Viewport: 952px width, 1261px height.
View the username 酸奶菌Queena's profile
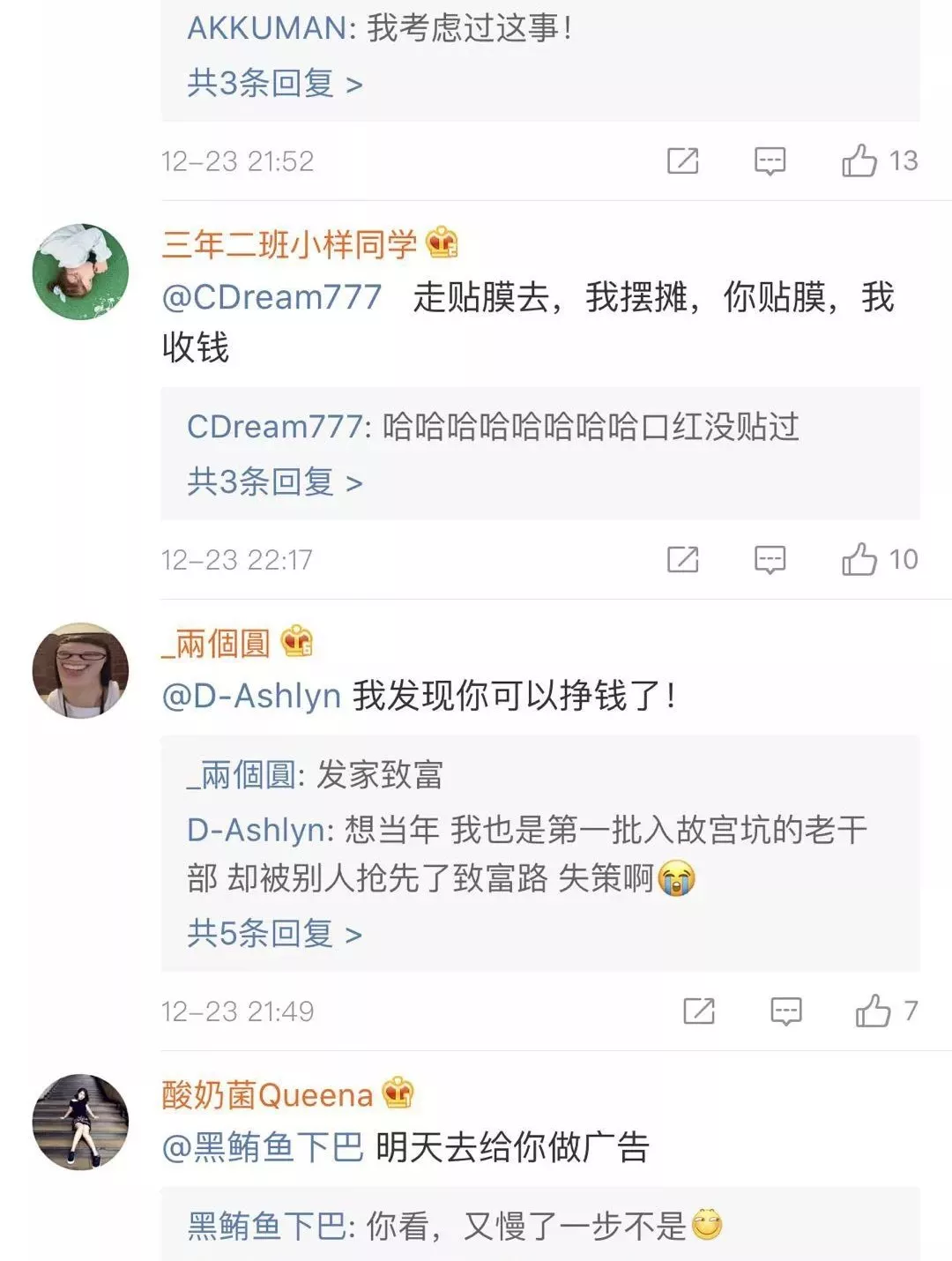pos(267,1095)
